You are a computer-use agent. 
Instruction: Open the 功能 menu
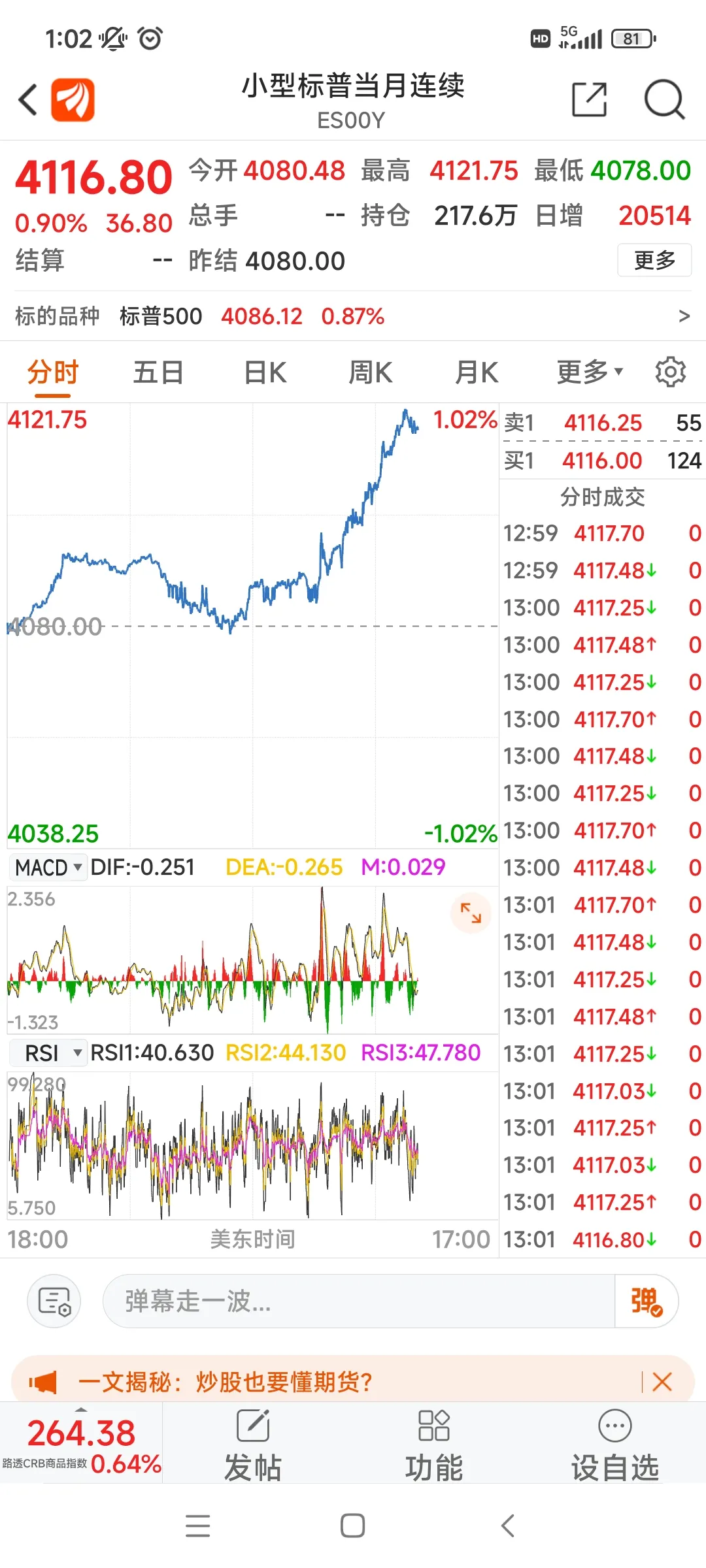tap(433, 1445)
